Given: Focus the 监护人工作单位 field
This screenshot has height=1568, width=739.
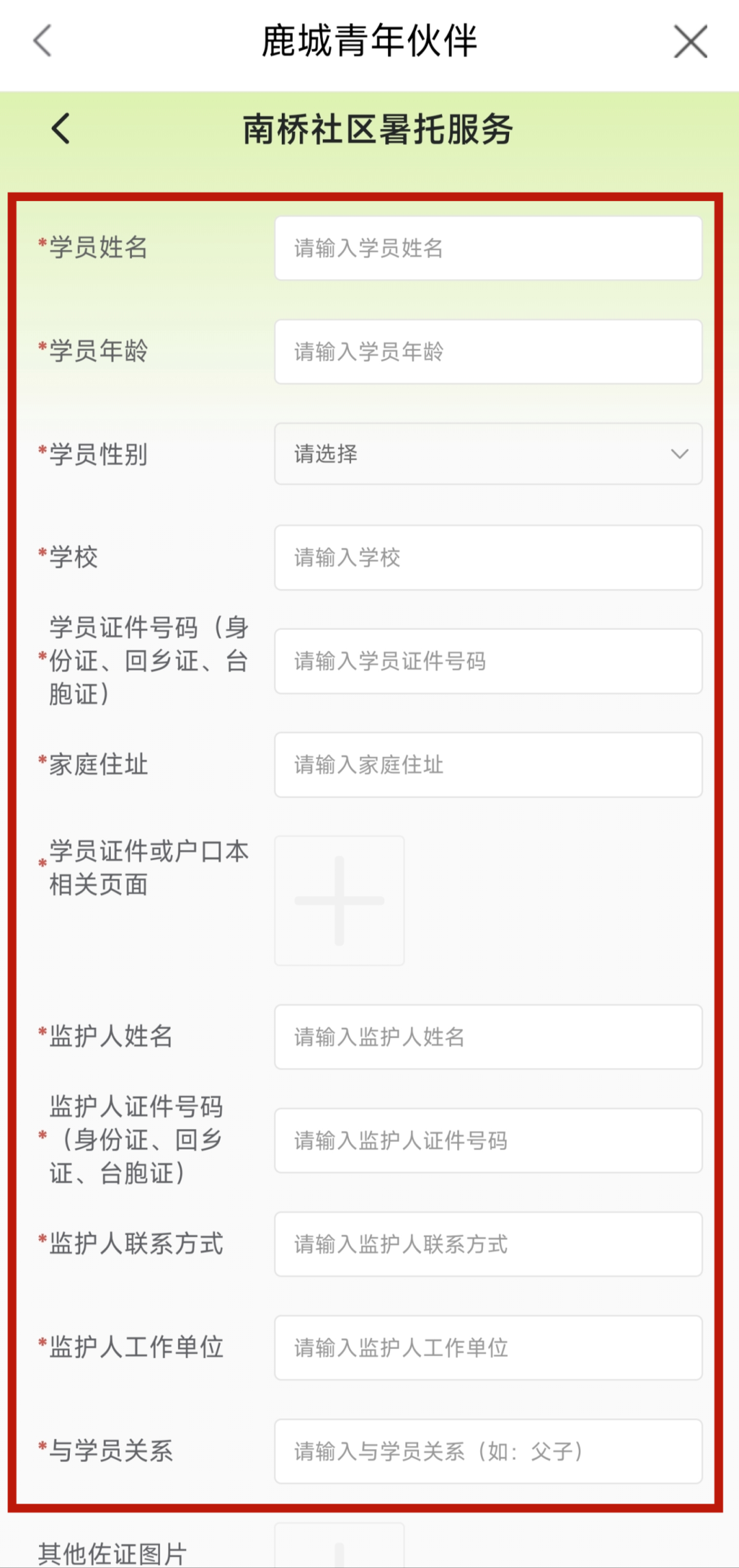Looking at the screenshot, I should click(488, 1347).
